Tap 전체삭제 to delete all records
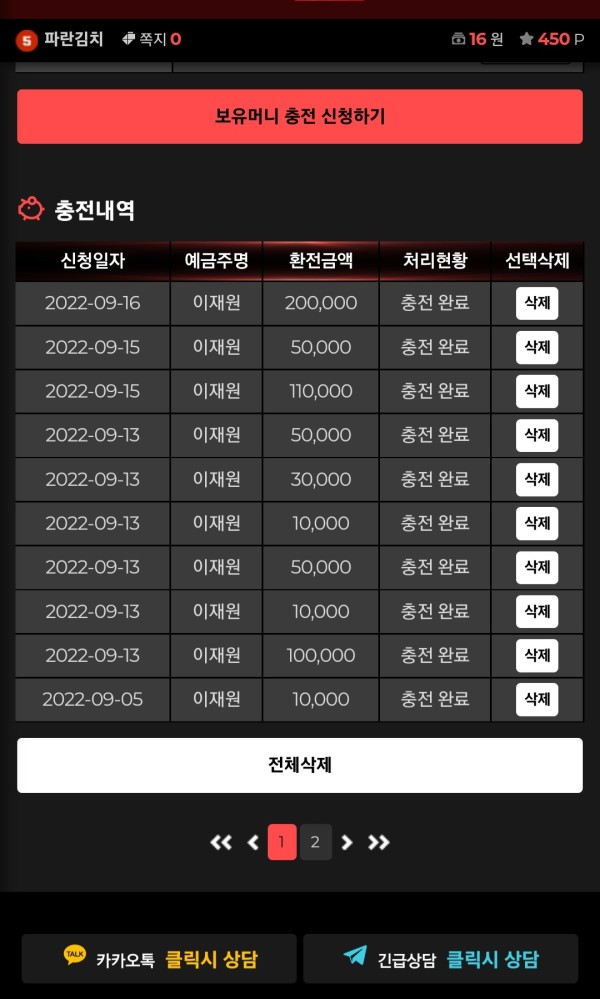The width and height of the screenshot is (600, 999). (300, 765)
